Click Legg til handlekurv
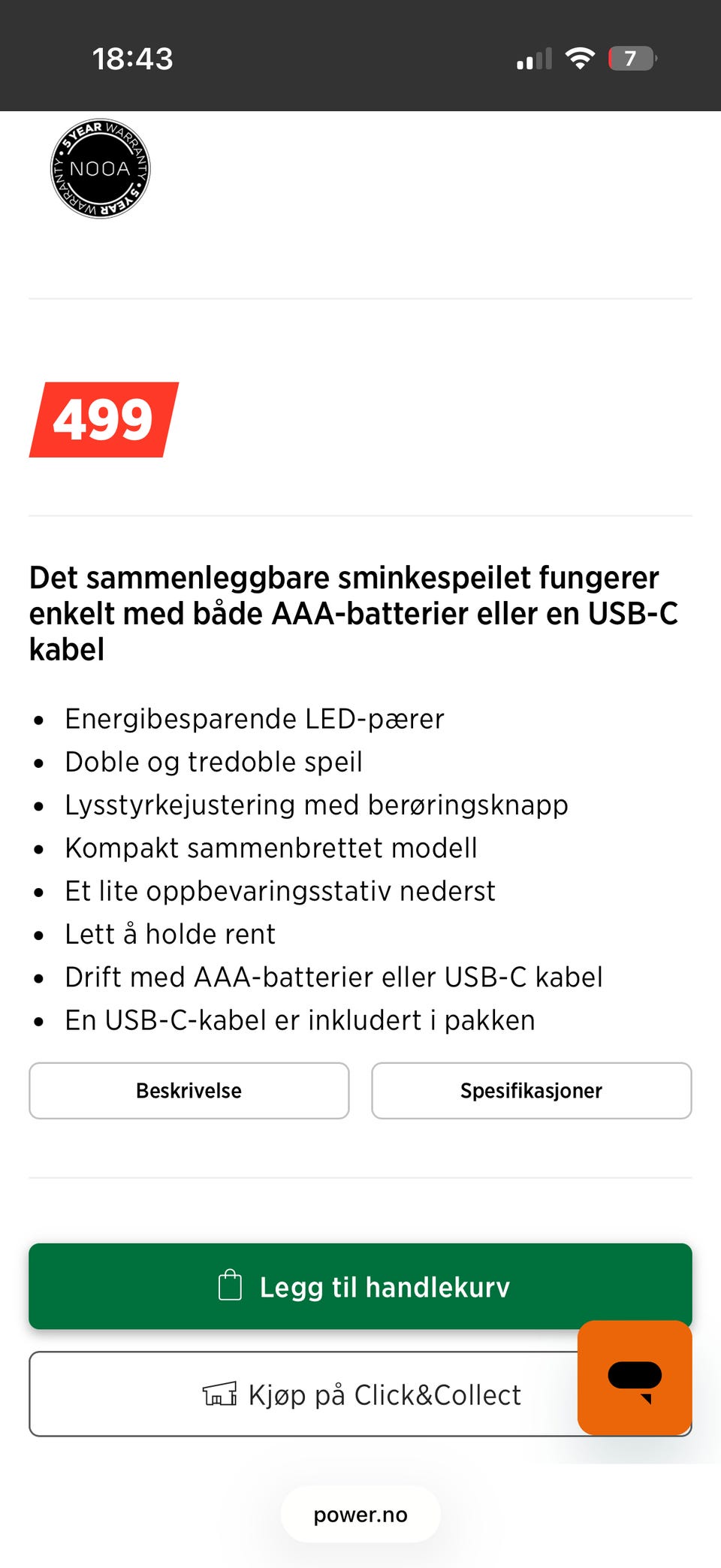Screen dimensions: 721x1568 359,1286
